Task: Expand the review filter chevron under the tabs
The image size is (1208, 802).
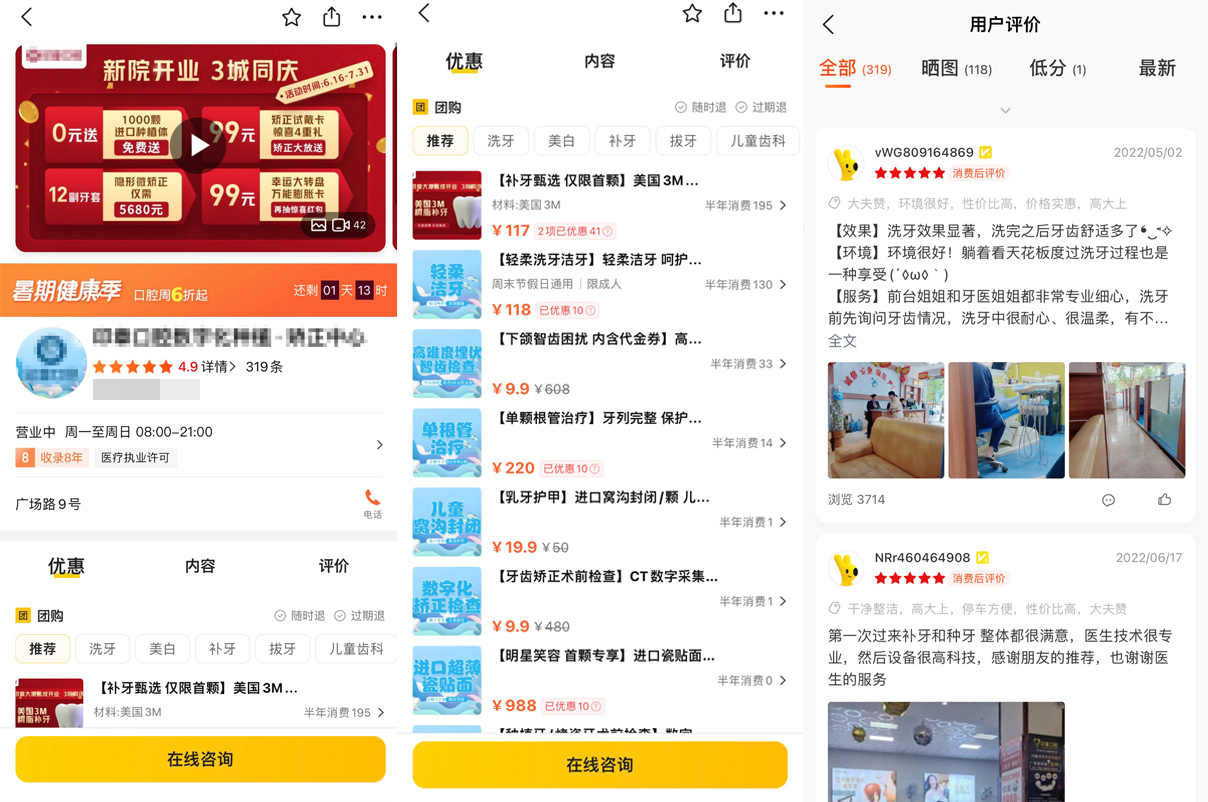Action: 1005,110
